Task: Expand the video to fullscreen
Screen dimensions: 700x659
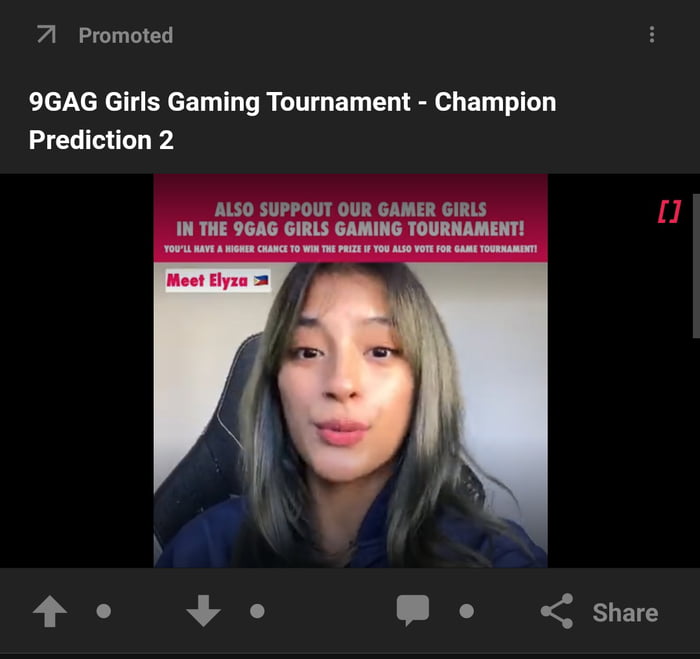Action: coord(669,211)
